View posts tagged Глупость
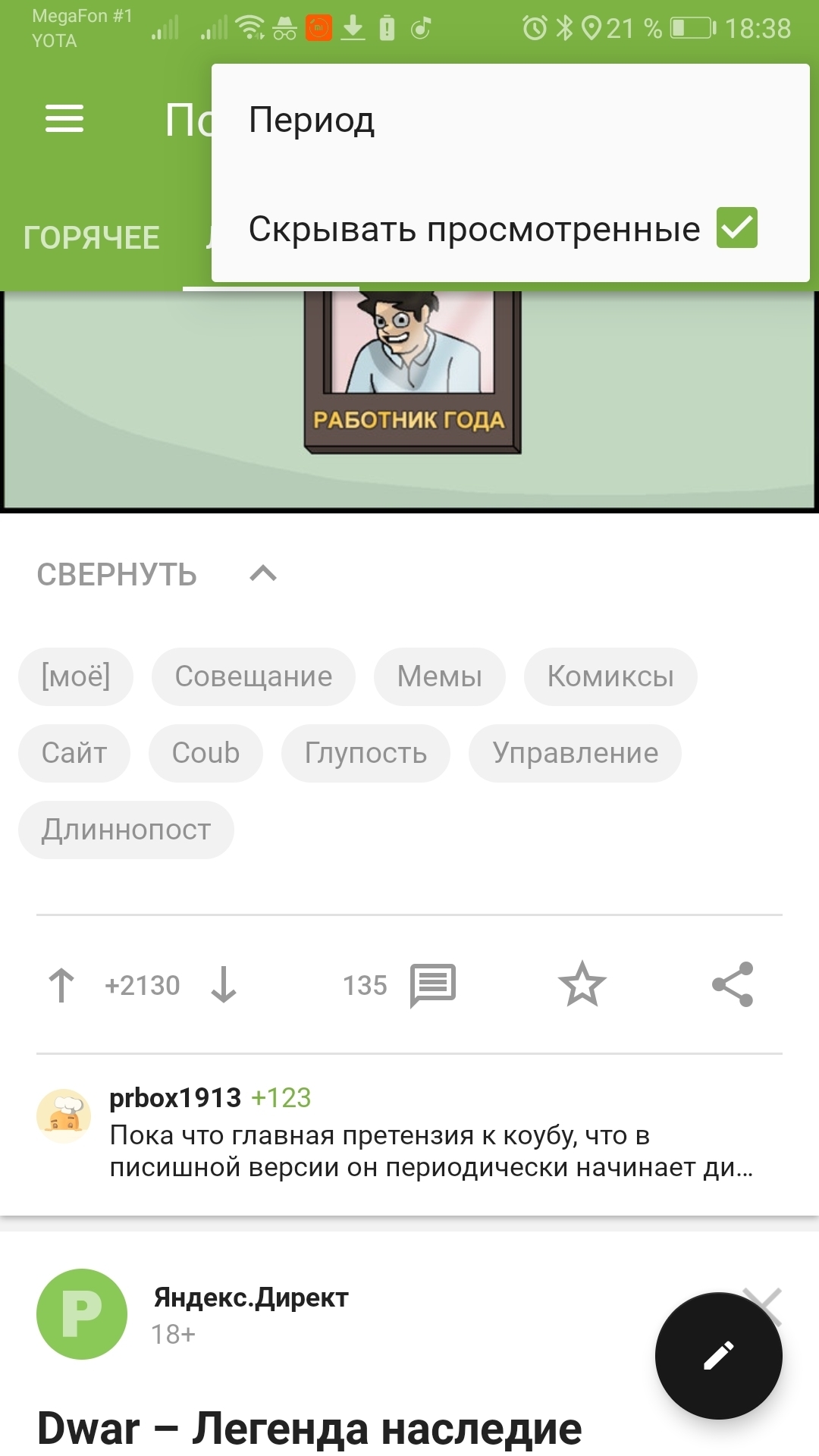 pyautogui.click(x=366, y=753)
